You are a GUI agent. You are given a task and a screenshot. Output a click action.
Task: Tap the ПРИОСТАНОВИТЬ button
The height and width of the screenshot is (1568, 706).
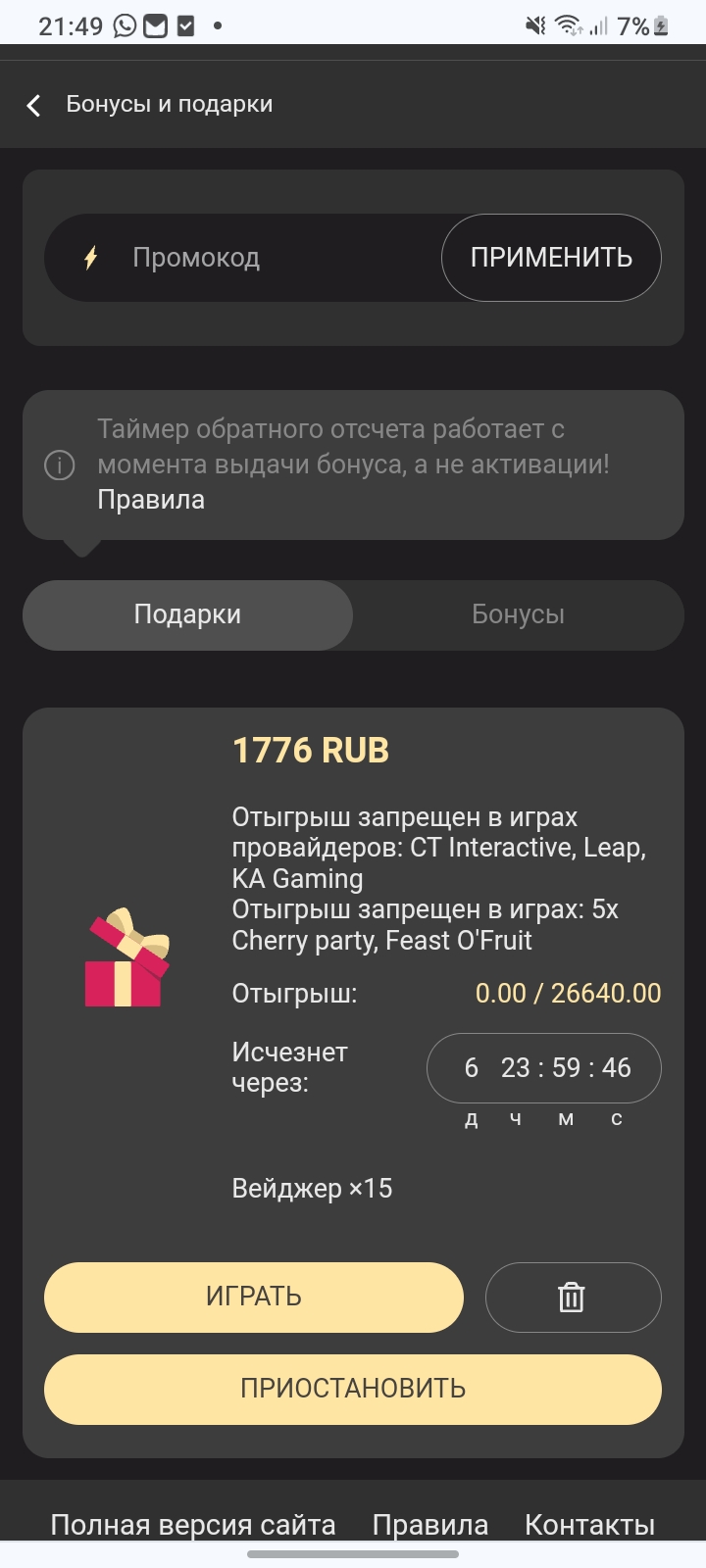pyautogui.click(x=353, y=1389)
